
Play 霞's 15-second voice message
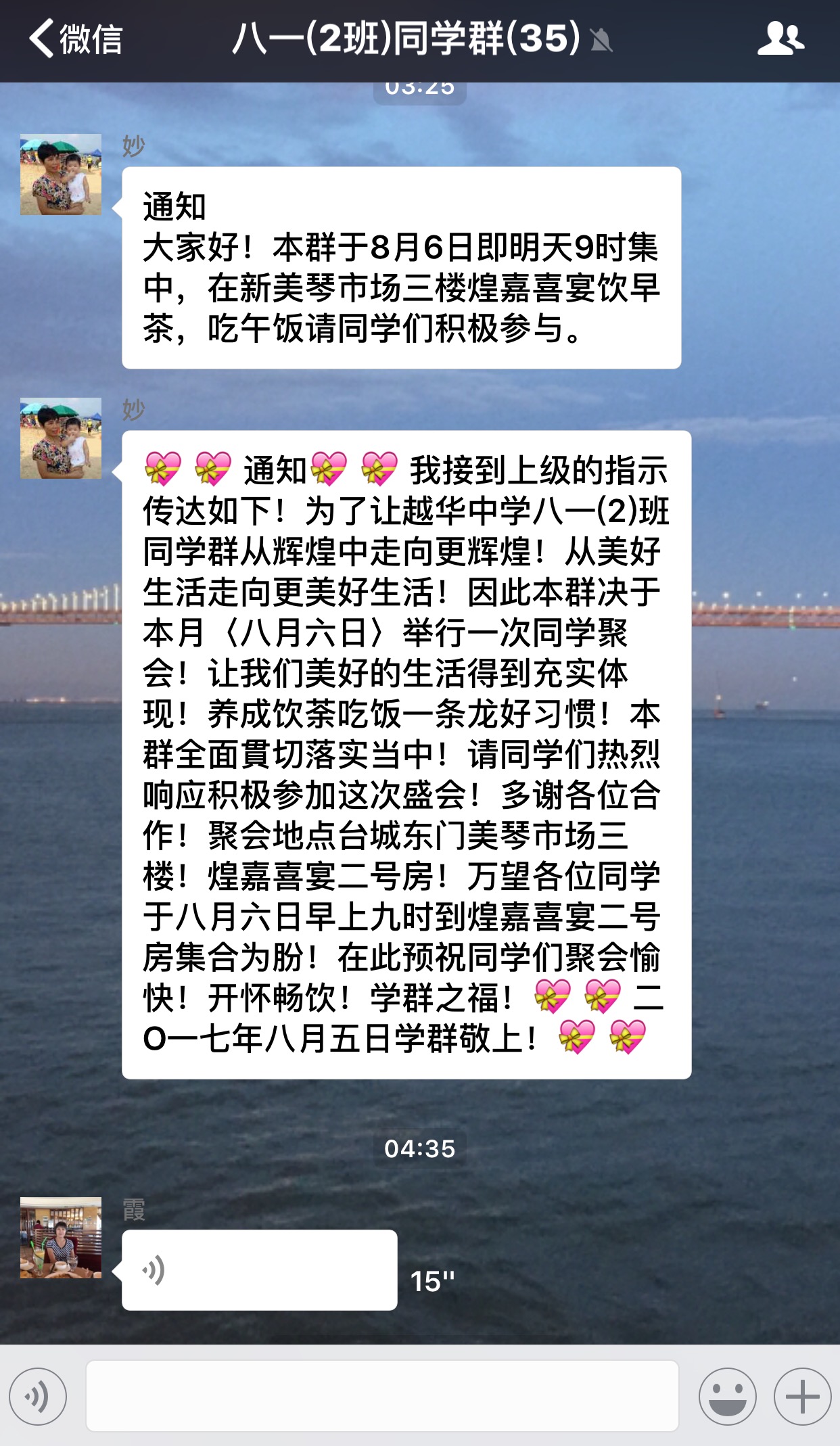click(x=259, y=1269)
